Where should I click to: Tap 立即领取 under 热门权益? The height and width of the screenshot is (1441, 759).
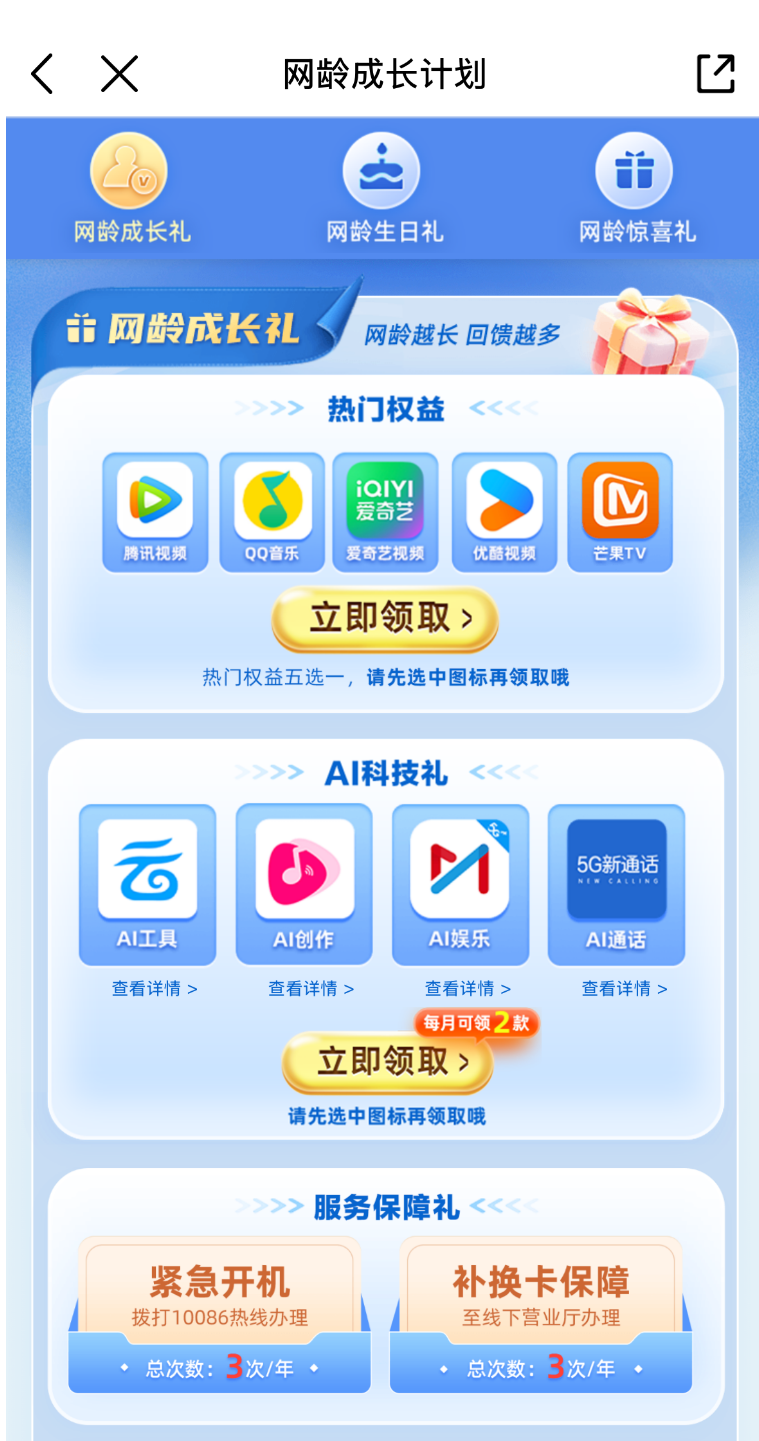tap(385, 619)
